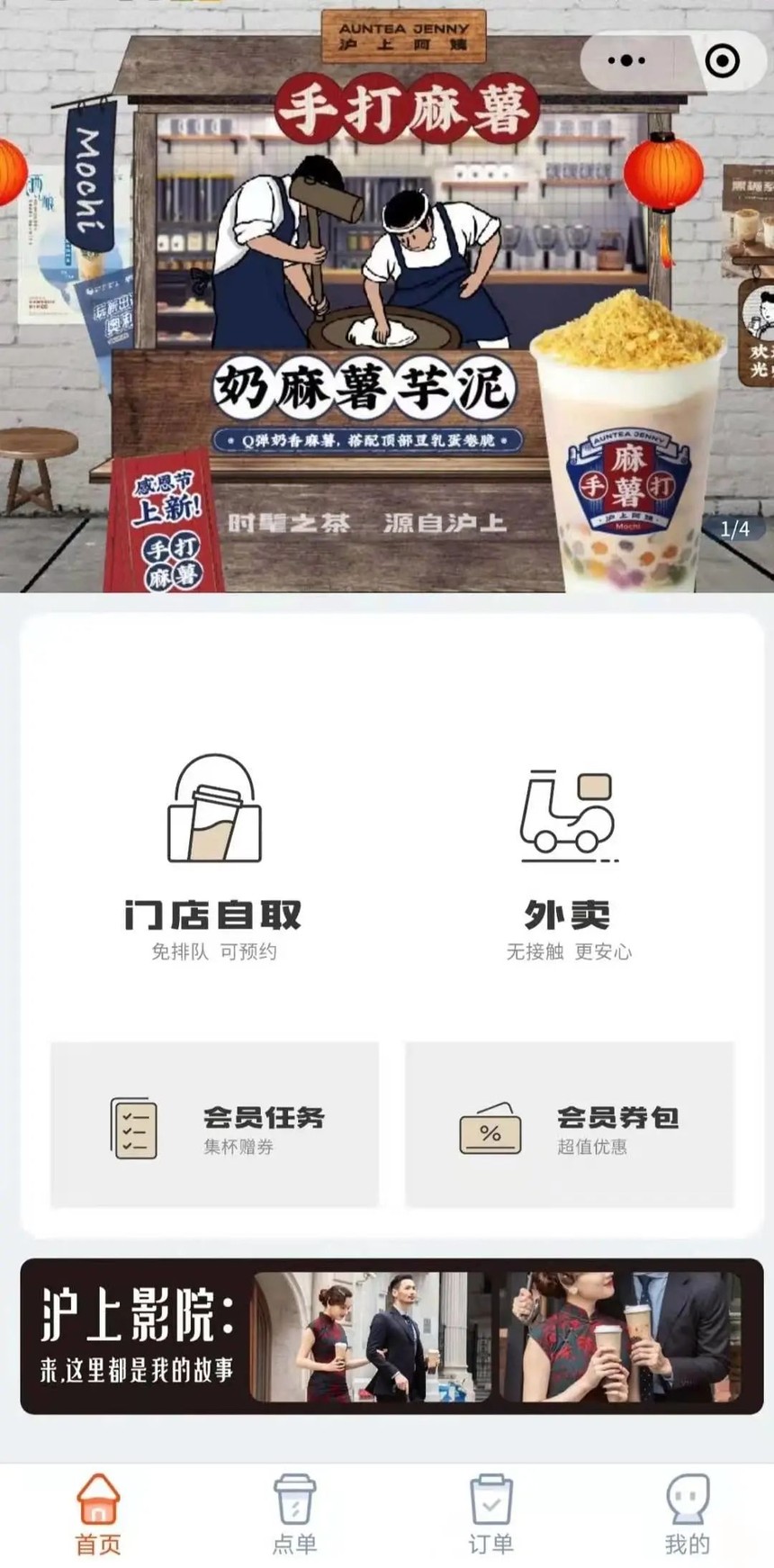Open the 我的 profile tab
This screenshot has height=1568, width=774.
(687, 1516)
